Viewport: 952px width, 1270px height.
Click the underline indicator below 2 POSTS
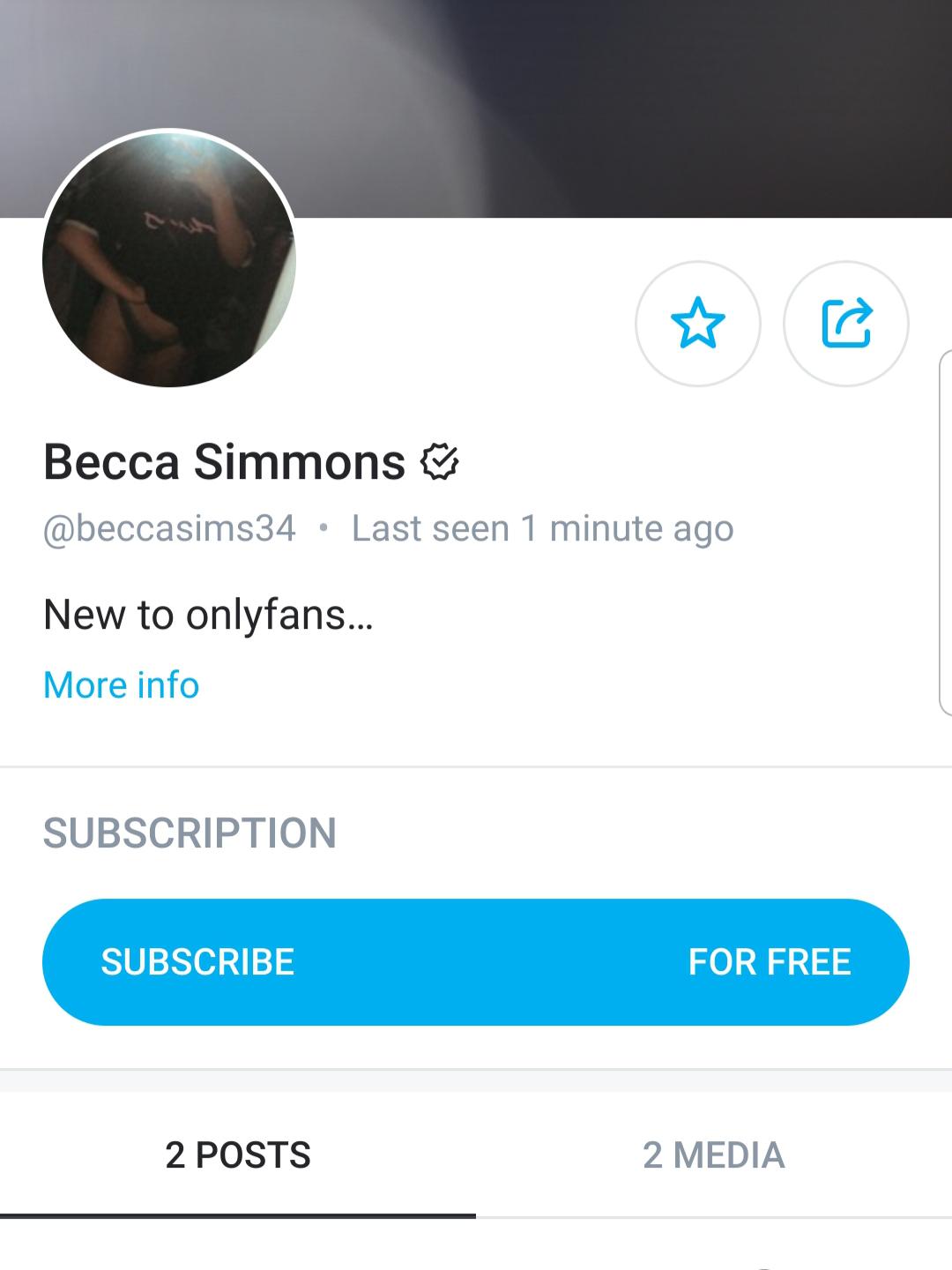click(238, 1214)
